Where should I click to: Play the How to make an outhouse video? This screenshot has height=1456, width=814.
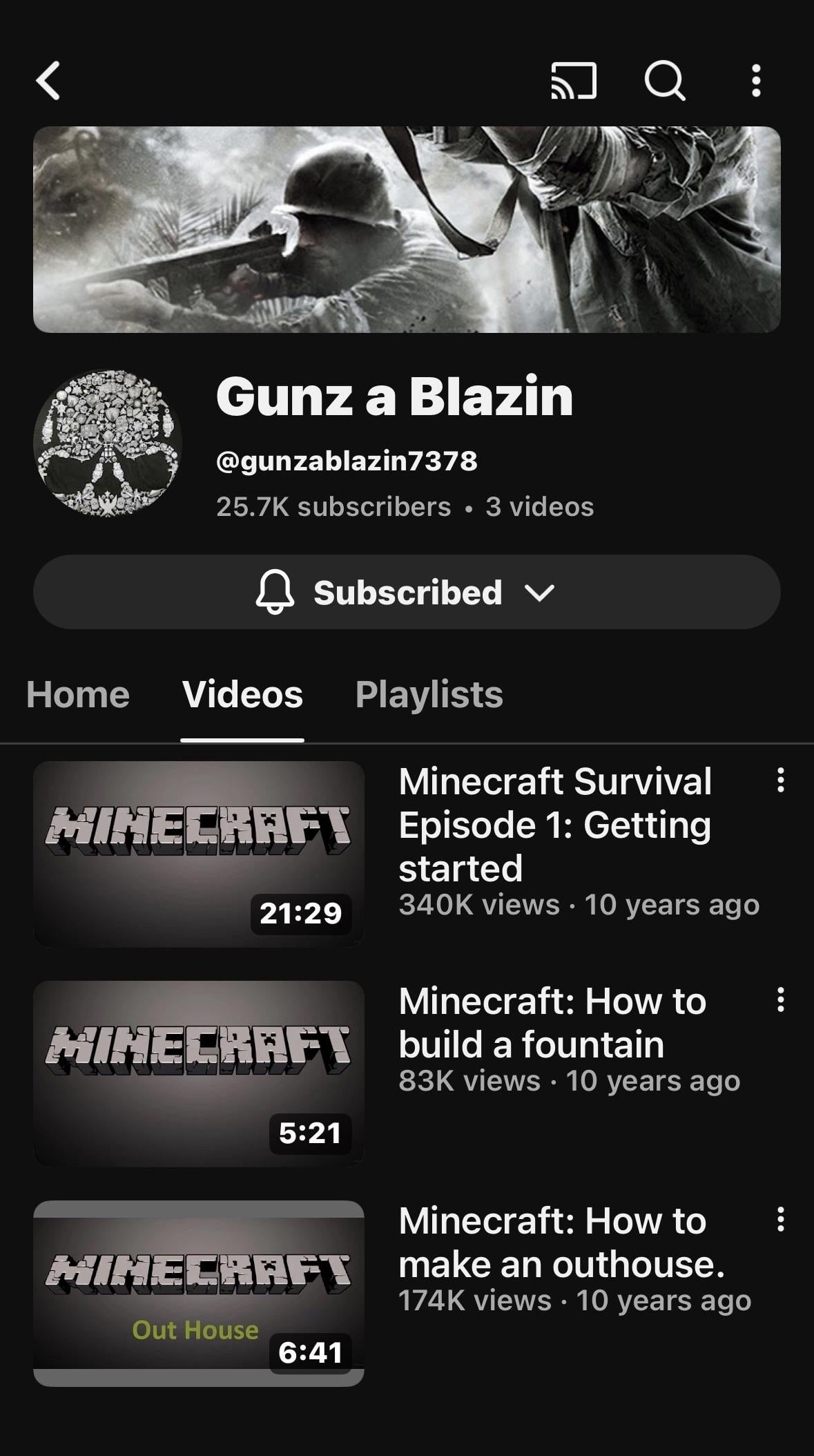[199, 1293]
